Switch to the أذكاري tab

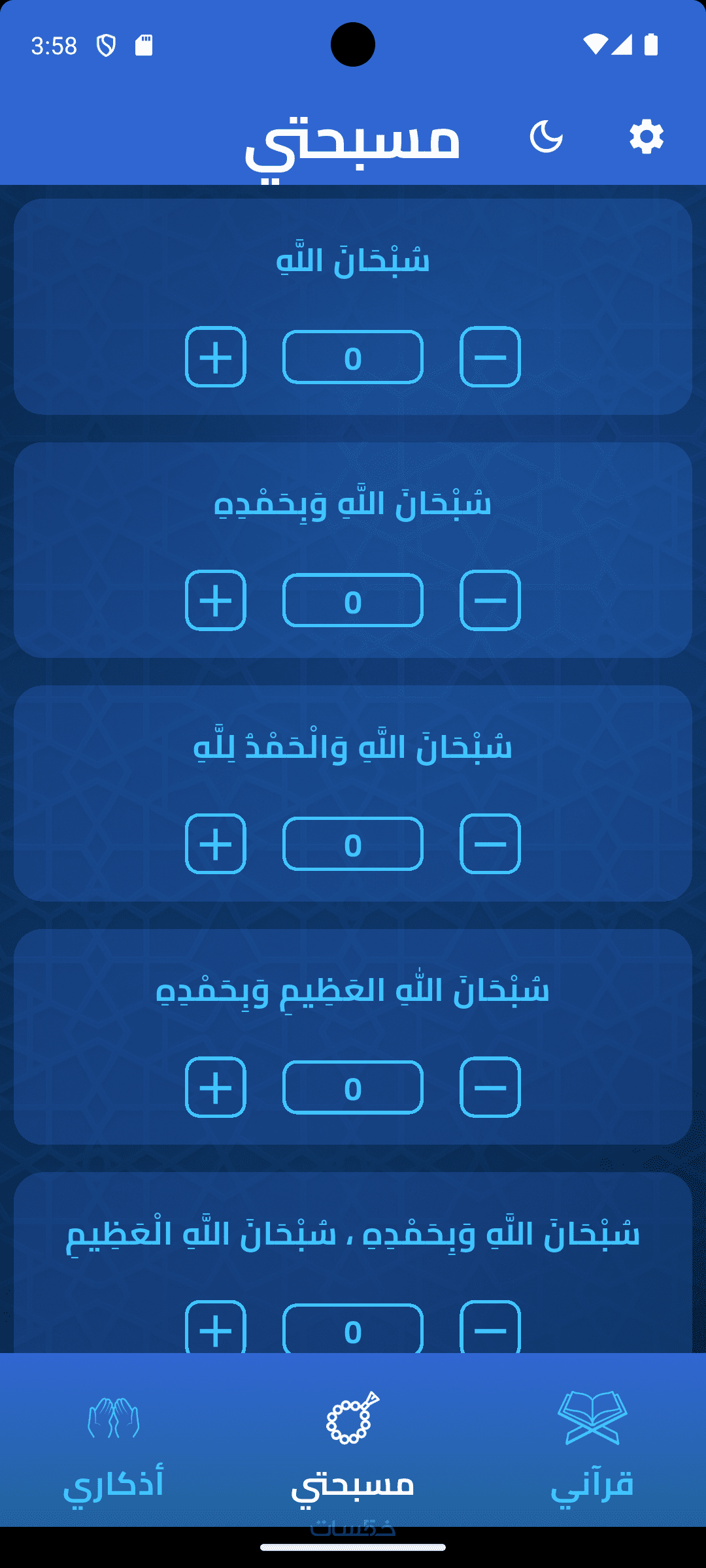coord(114,1447)
